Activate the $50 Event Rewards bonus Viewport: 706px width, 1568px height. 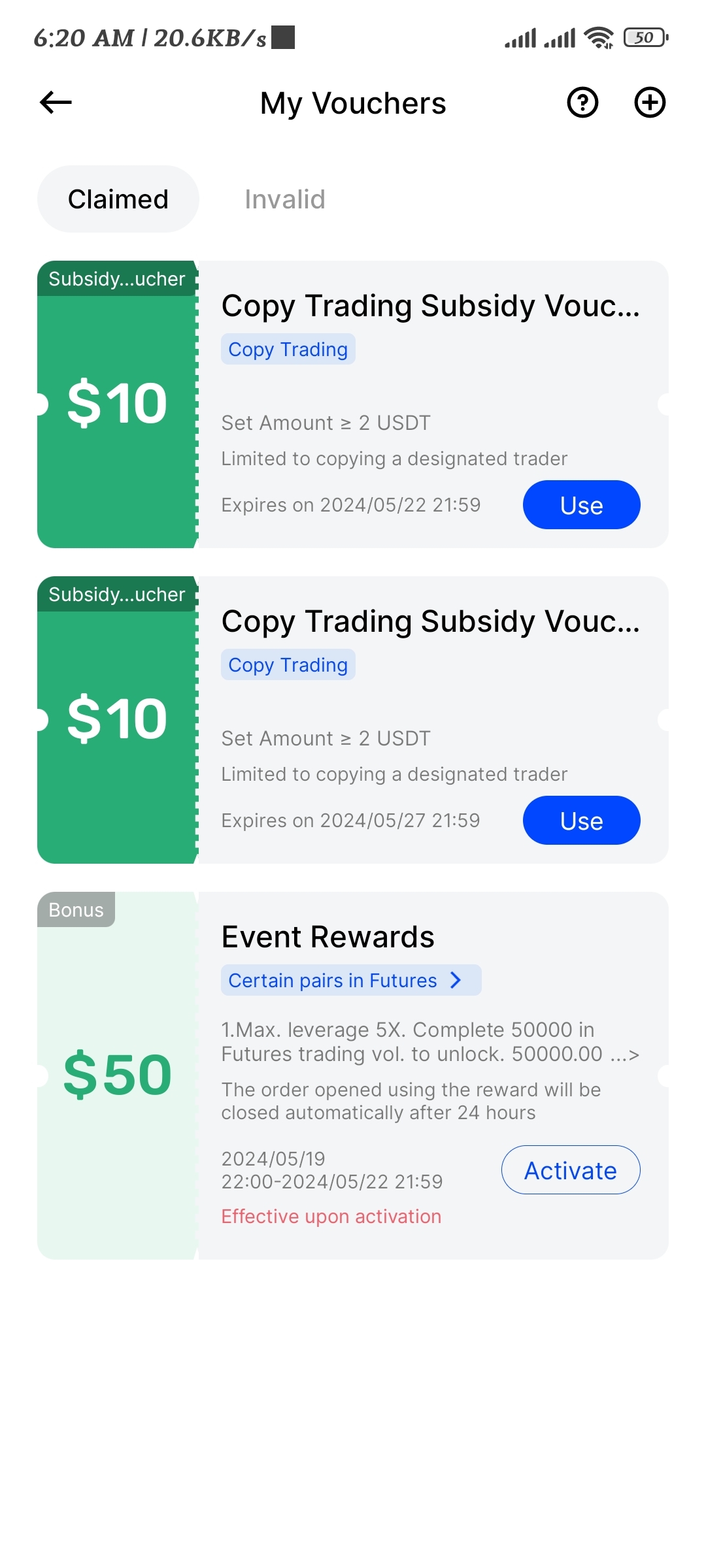pyautogui.click(x=570, y=1170)
